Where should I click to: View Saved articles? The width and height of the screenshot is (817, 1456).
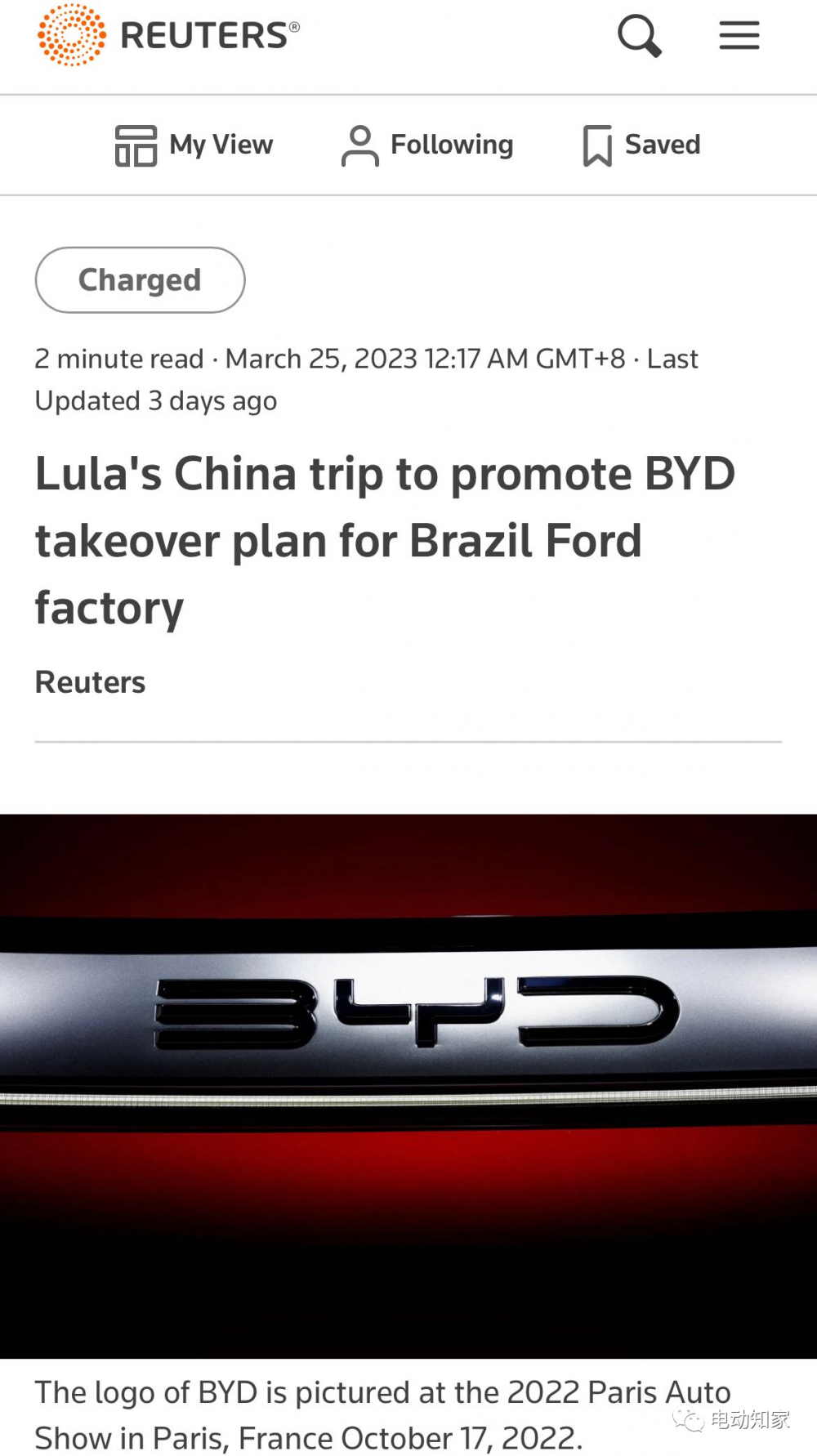pos(641,145)
